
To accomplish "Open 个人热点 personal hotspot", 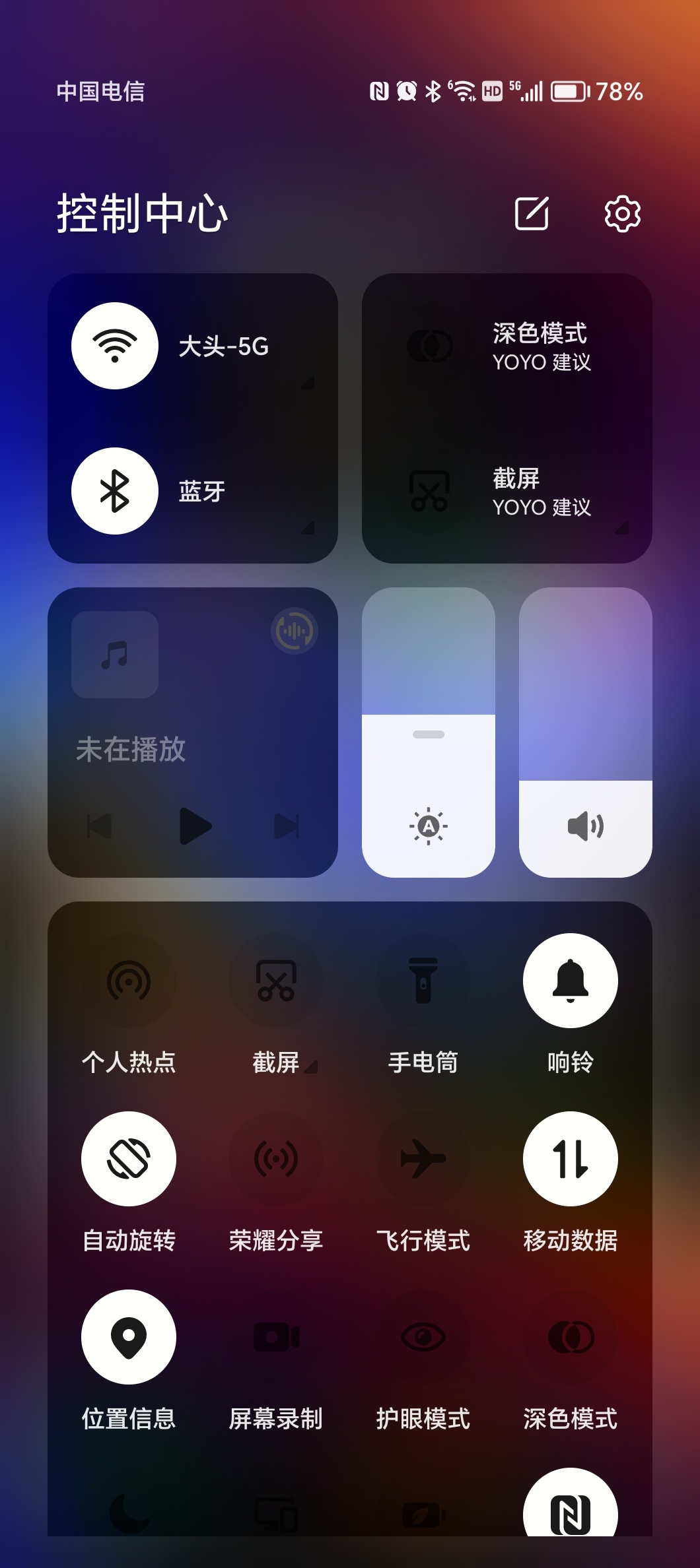I will pos(128,981).
